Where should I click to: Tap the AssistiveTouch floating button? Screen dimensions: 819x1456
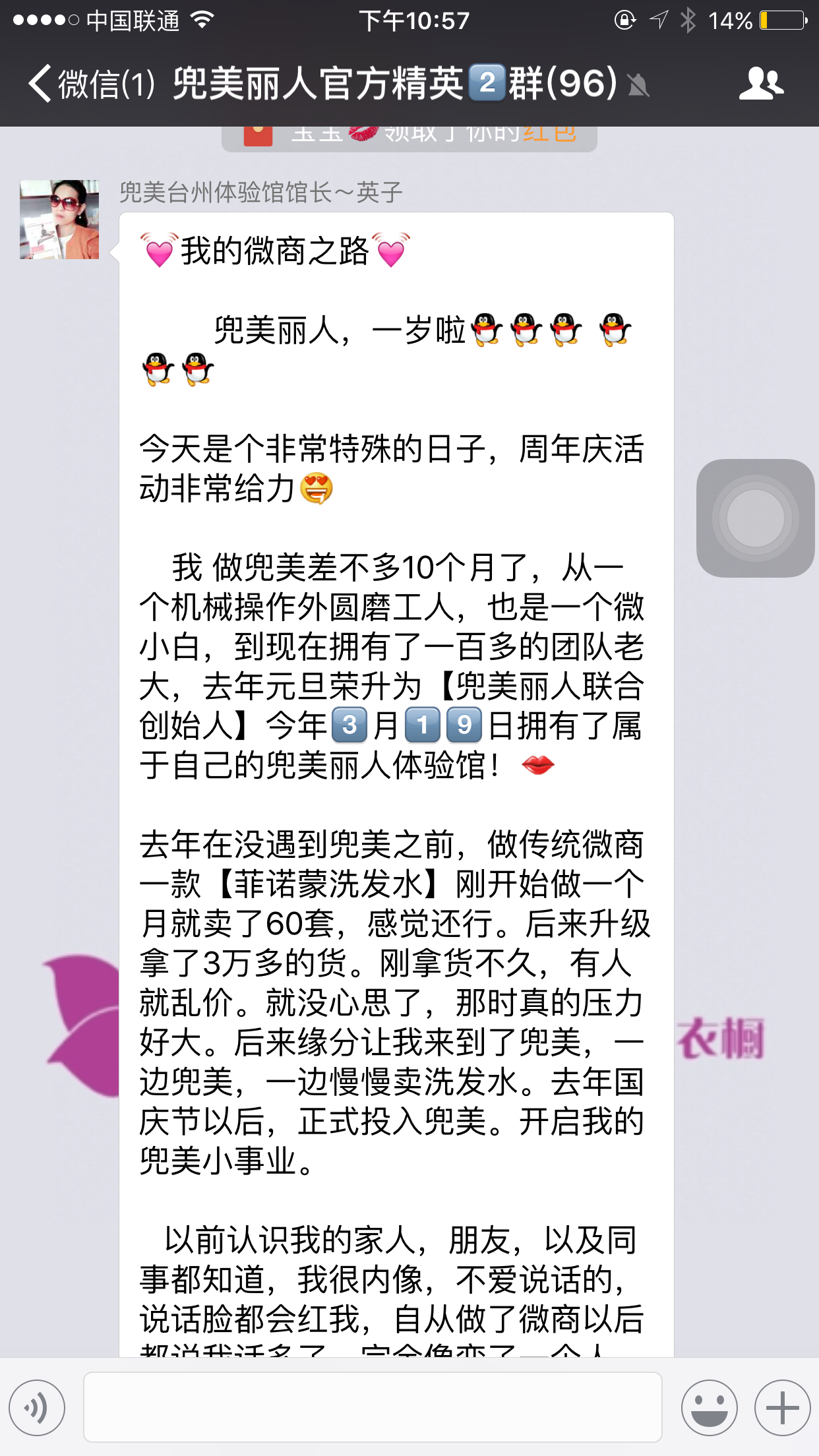coord(755,518)
